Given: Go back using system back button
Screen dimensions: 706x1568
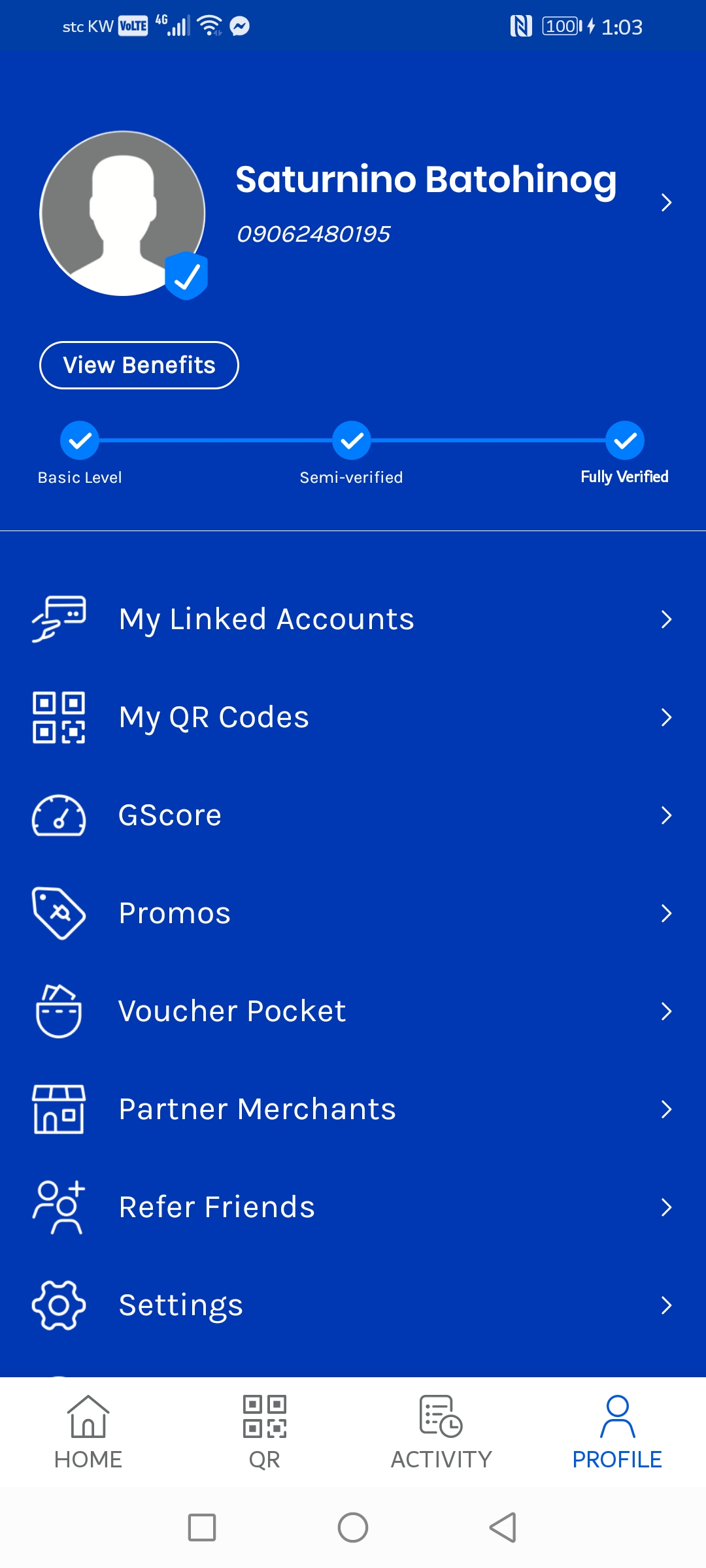Looking at the screenshot, I should click(x=503, y=1527).
